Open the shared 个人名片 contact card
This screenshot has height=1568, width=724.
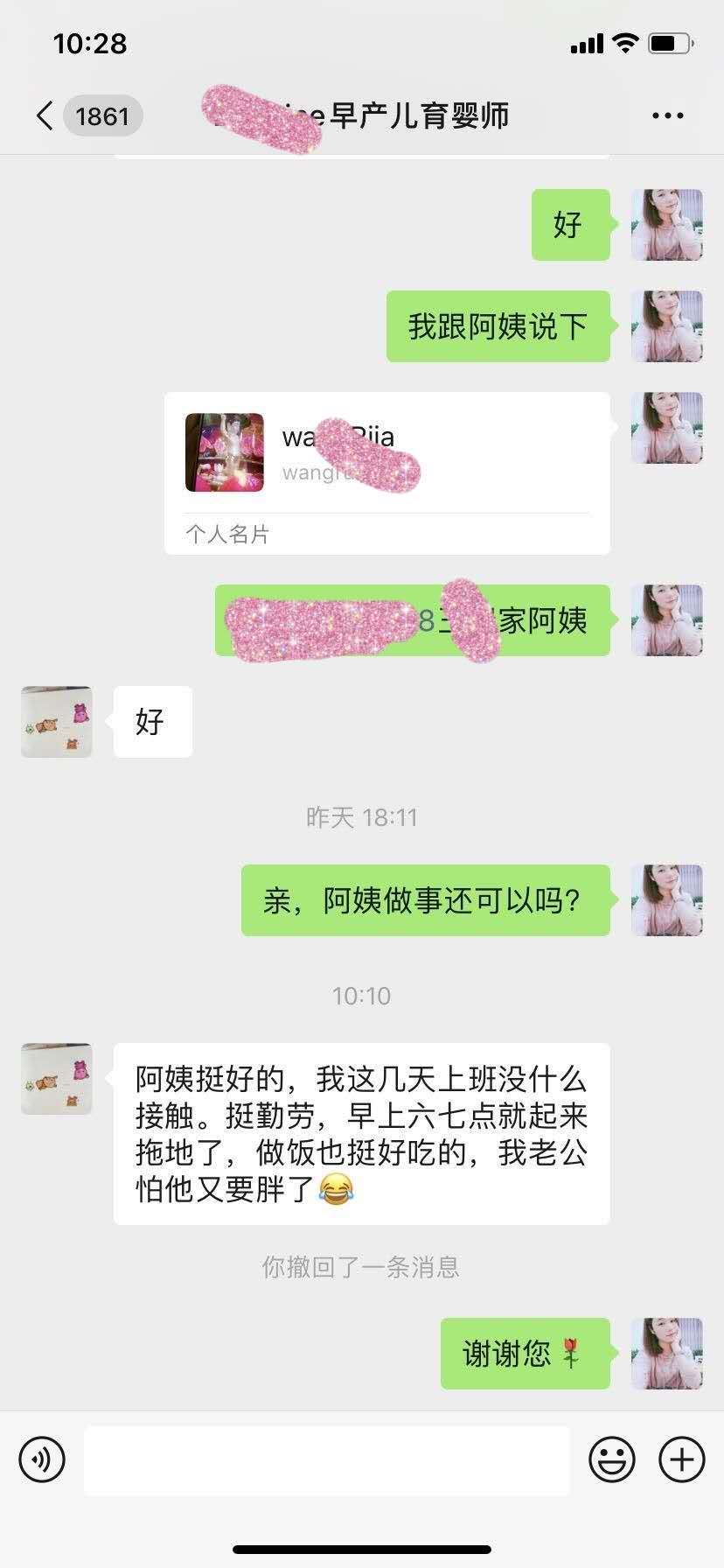(x=386, y=472)
